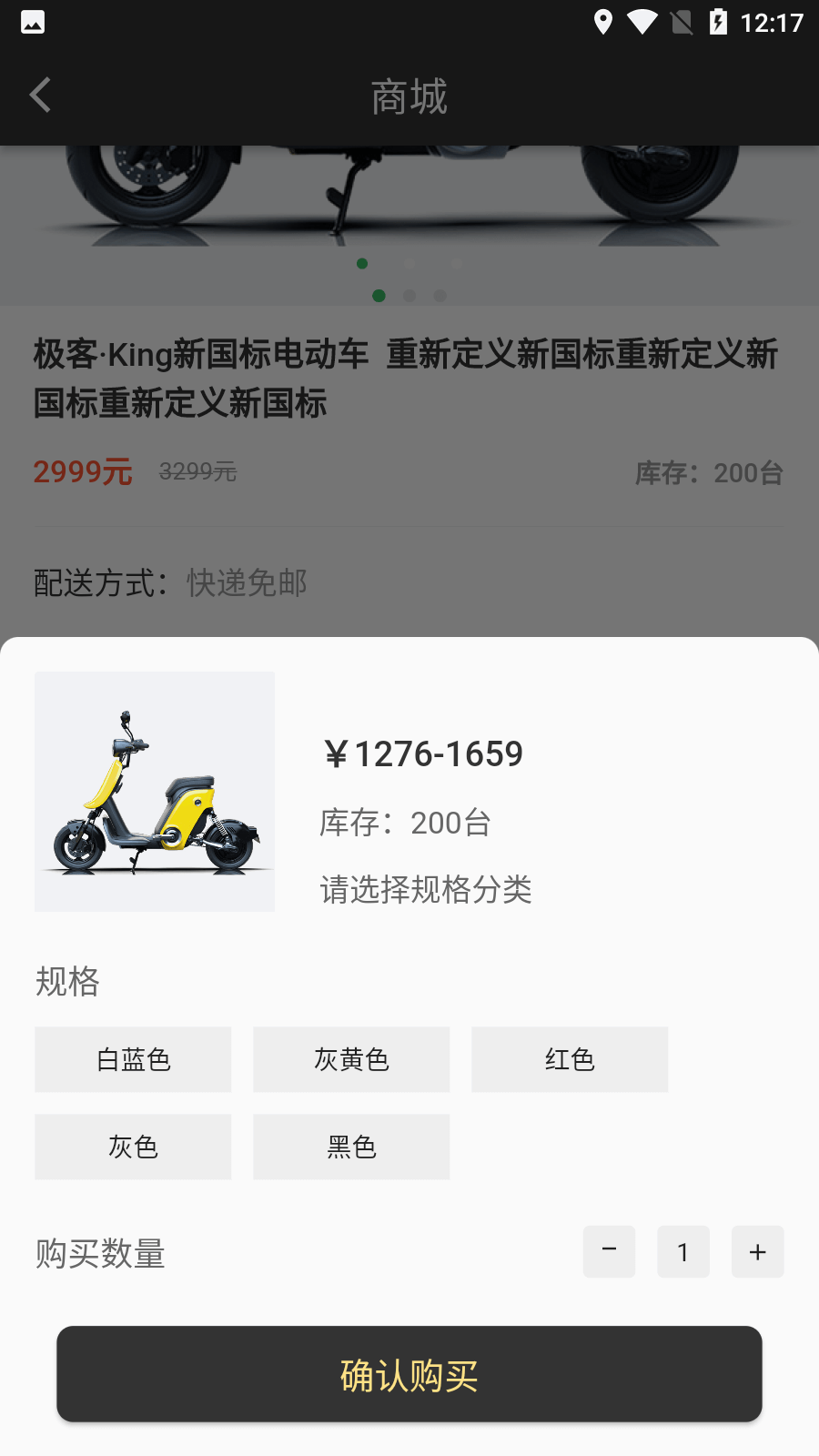Pick the 红色 spec chip
Screen dimensions: 819x1456
(570, 1059)
